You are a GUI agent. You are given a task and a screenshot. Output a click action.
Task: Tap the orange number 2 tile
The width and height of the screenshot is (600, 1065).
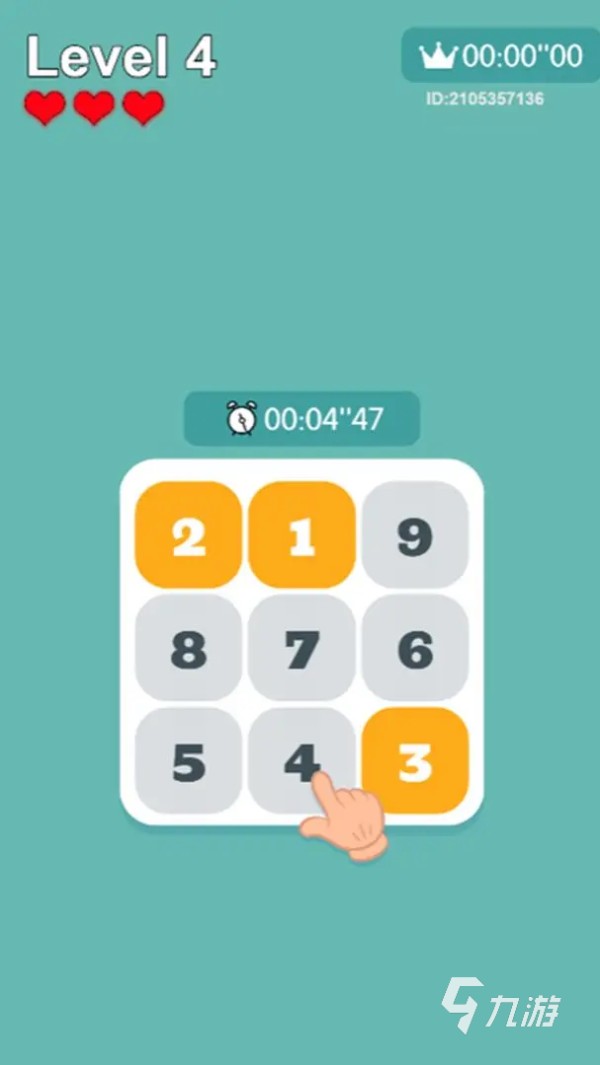[x=188, y=535]
